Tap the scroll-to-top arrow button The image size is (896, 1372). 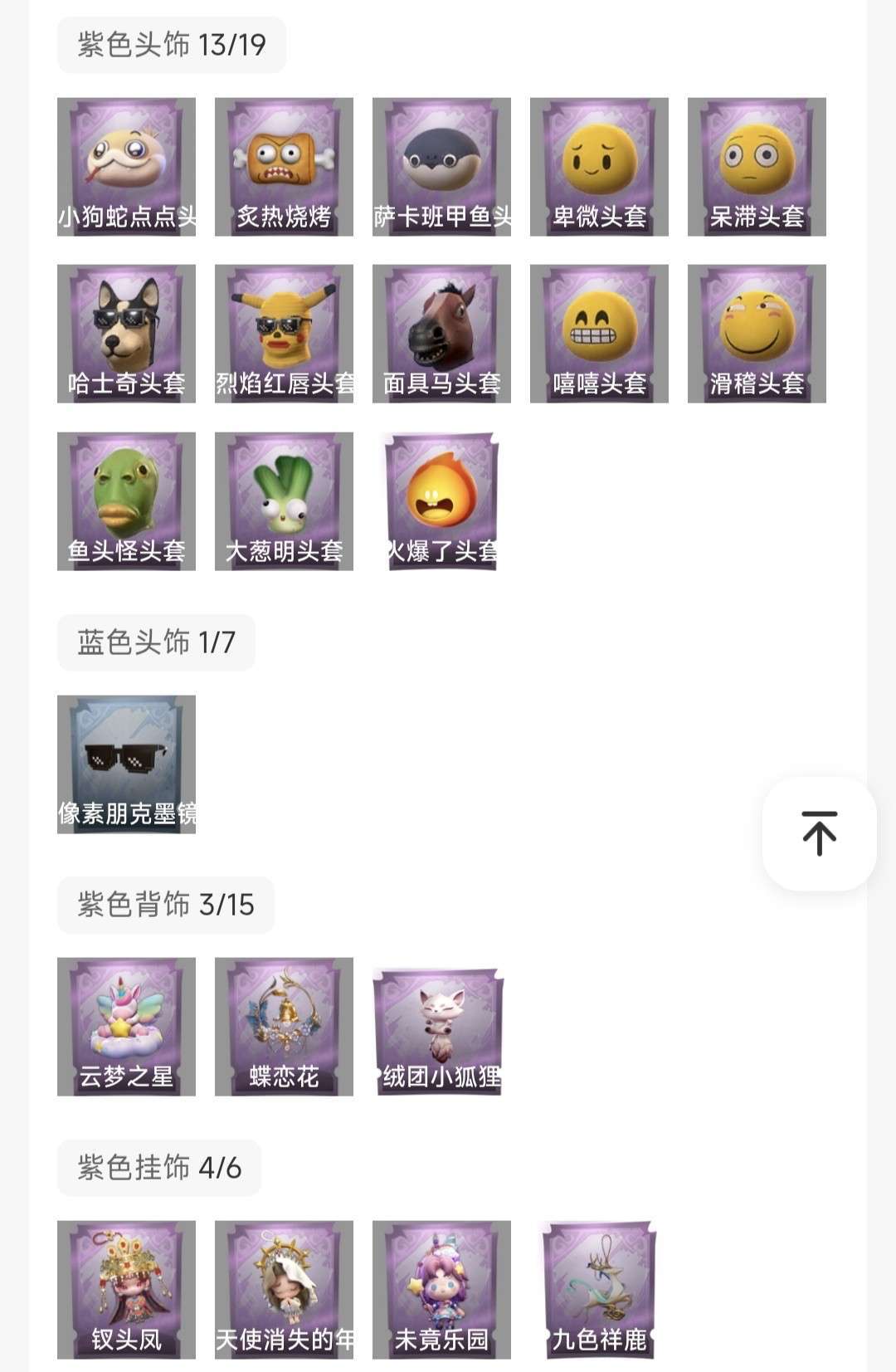[x=819, y=833]
